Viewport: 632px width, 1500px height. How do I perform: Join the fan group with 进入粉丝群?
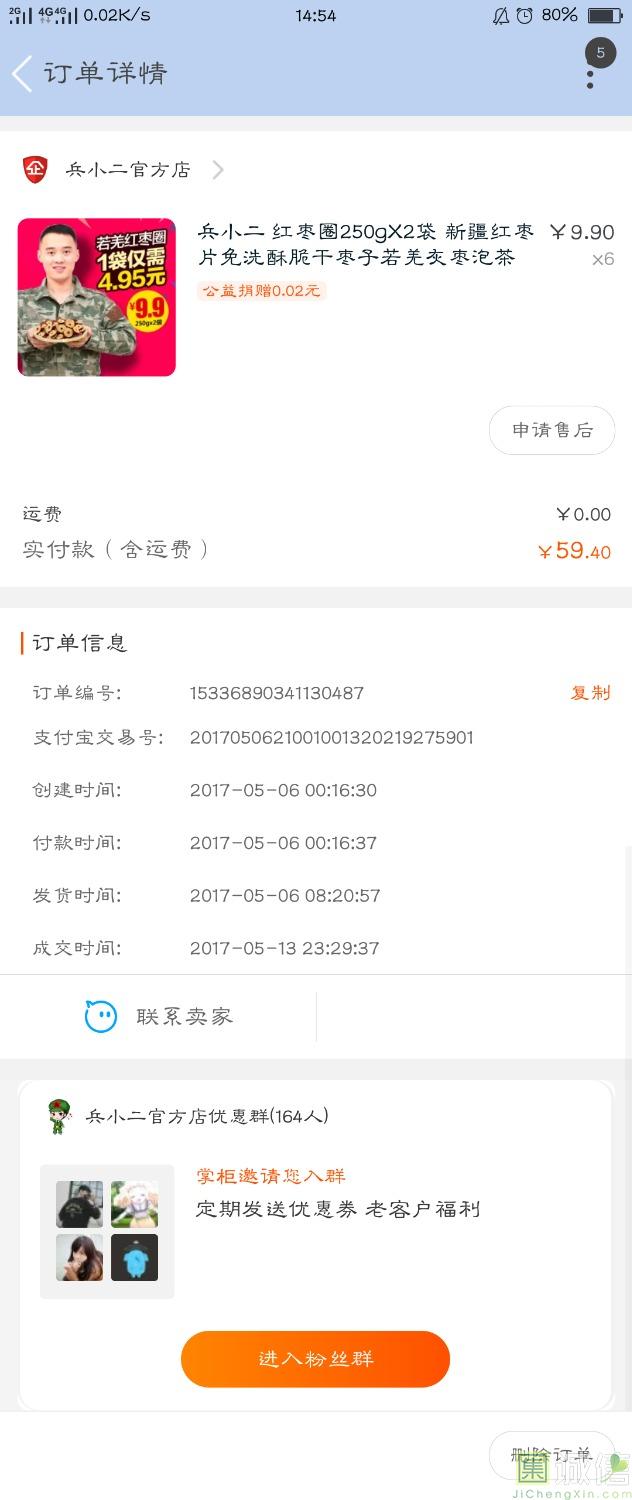point(315,1359)
